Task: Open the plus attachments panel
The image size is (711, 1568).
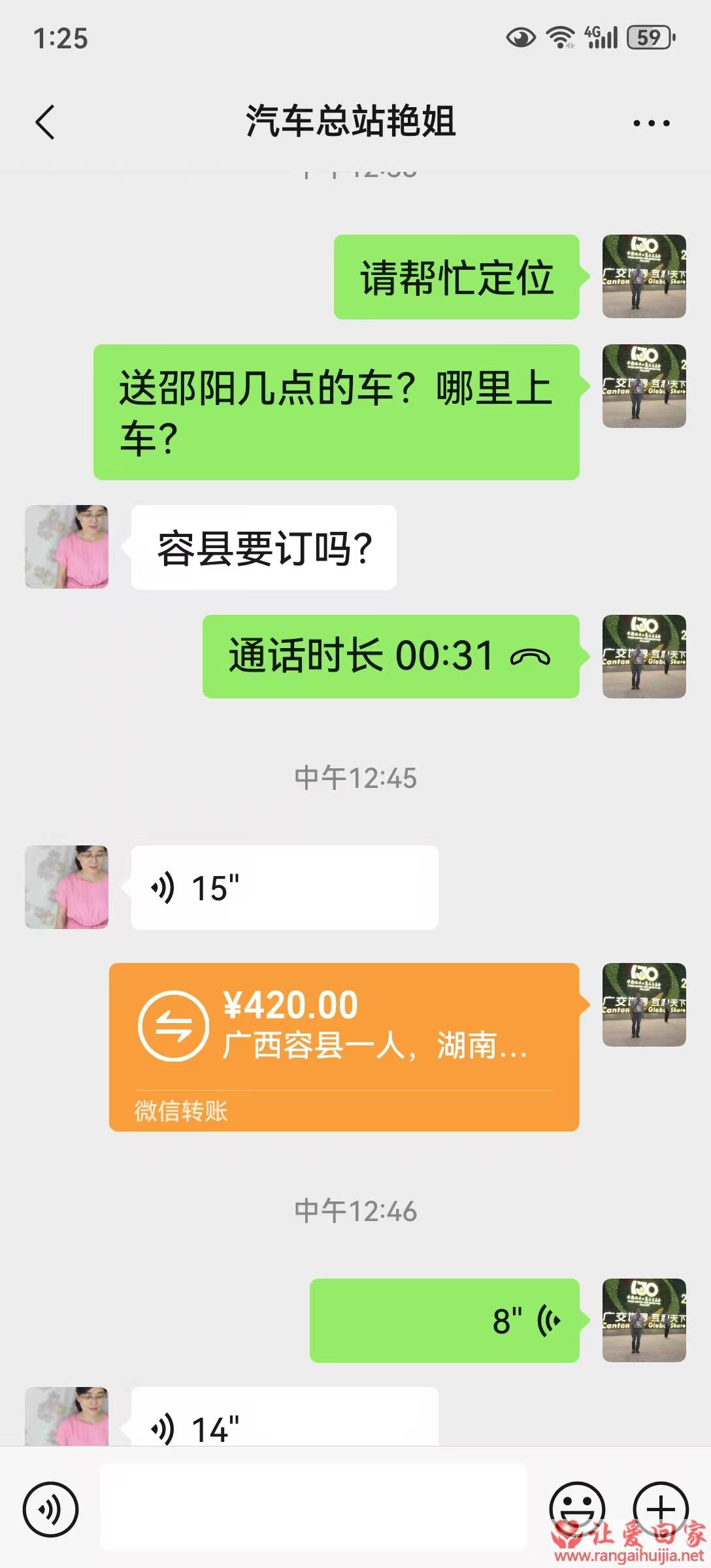Action: (x=661, y=1508)
